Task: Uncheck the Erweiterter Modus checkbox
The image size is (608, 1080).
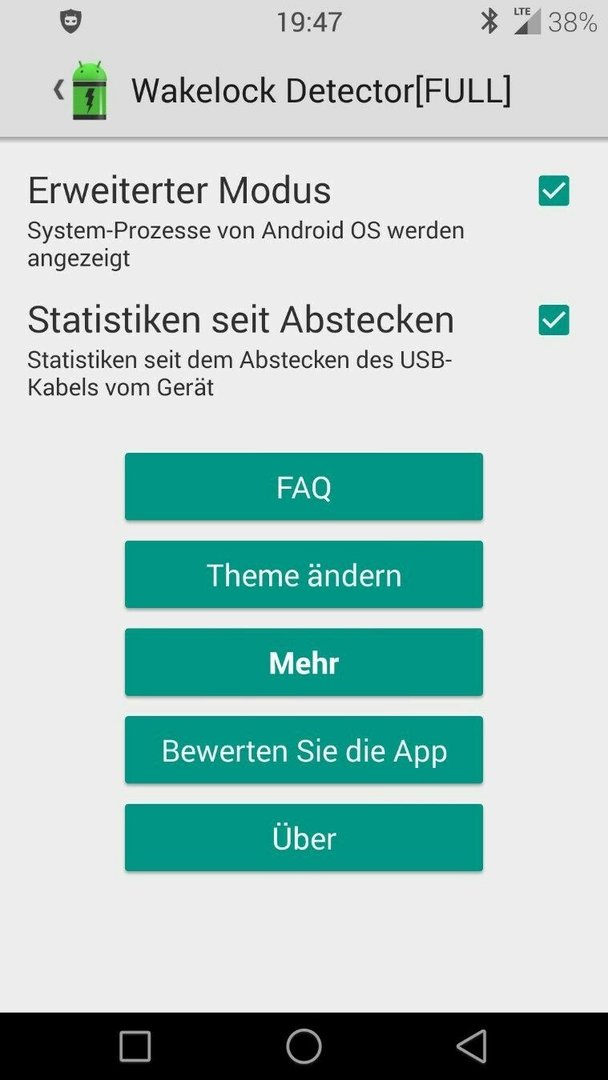Action: tap(554, 191)
